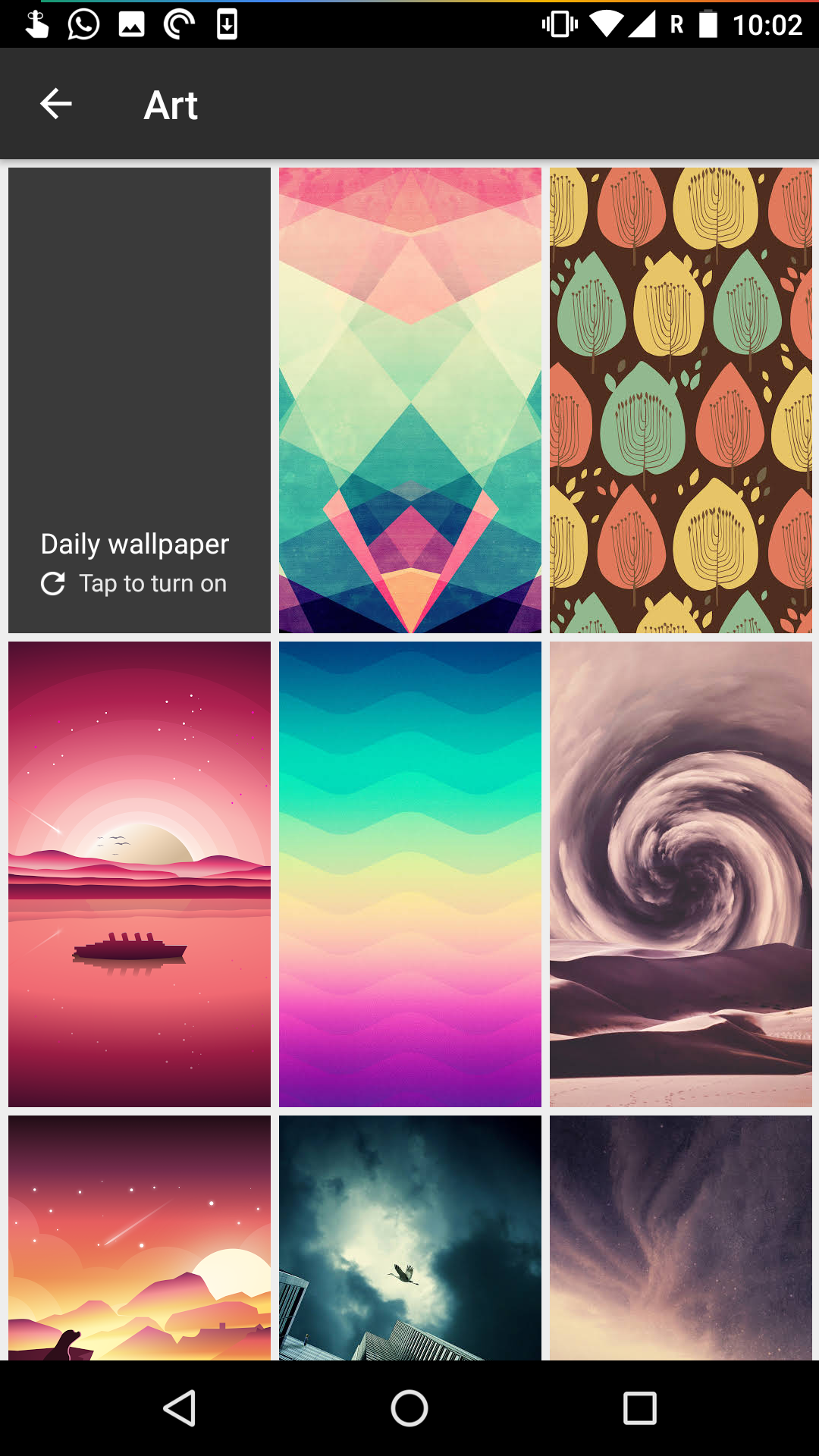Open the recent apps overview
This screenshot has width=819, height=1456.
click(639, 1409)
